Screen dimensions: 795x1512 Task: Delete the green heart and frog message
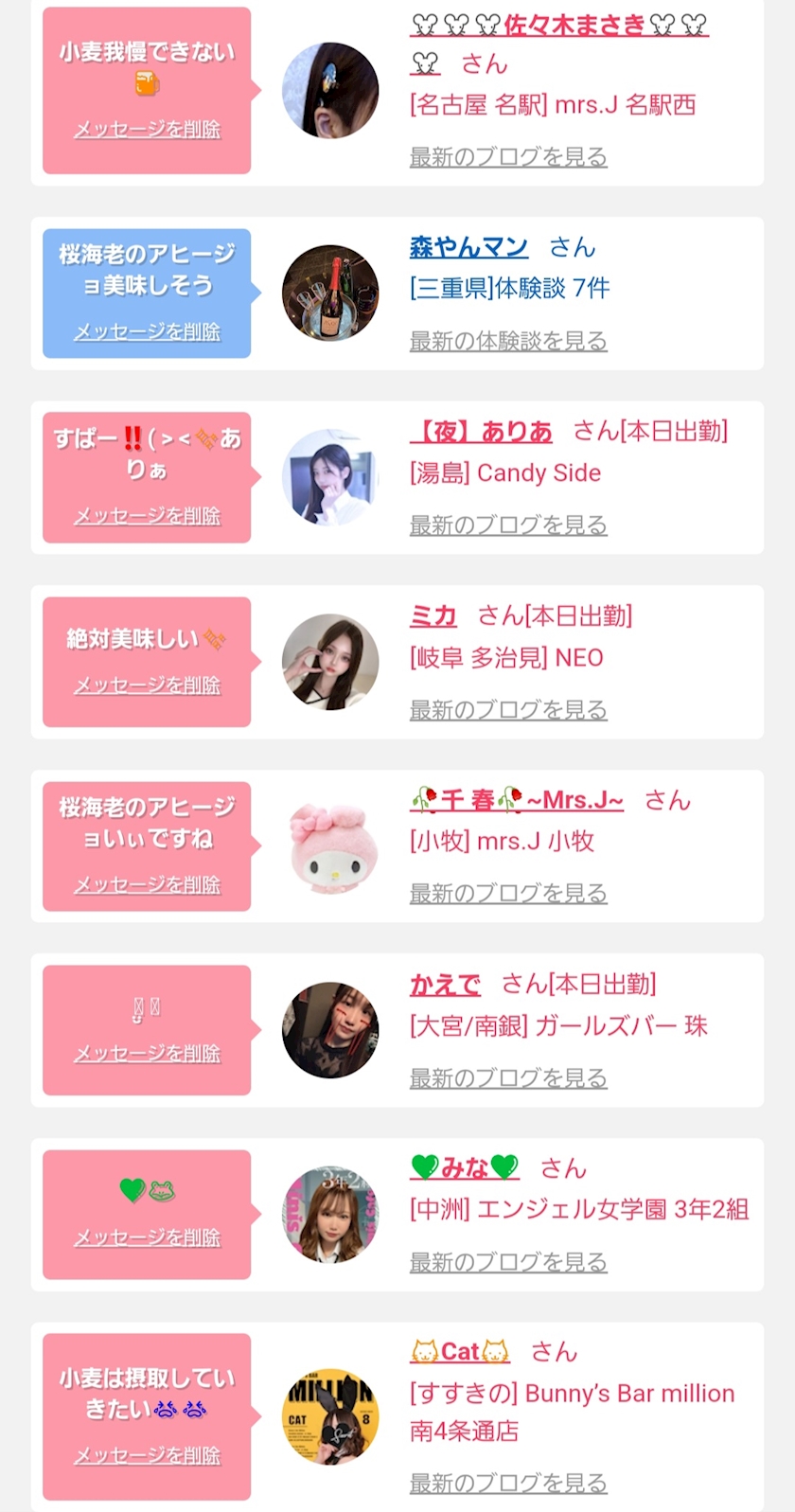(x=148, y=1238)
